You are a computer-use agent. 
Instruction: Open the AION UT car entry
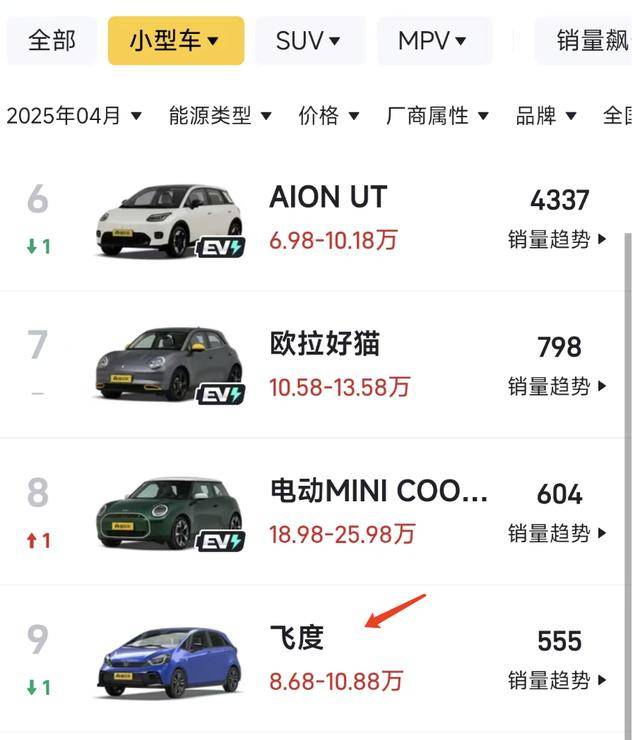pos(328,197)
